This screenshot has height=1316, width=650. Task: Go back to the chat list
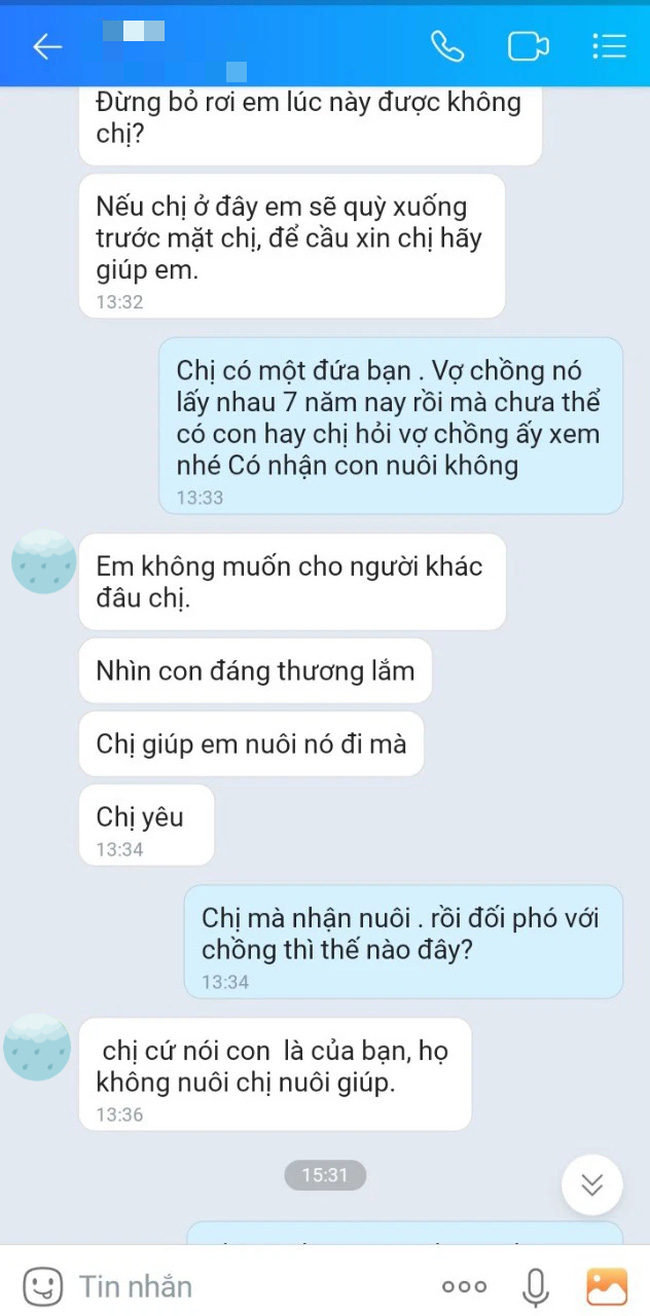coord(47,46)
